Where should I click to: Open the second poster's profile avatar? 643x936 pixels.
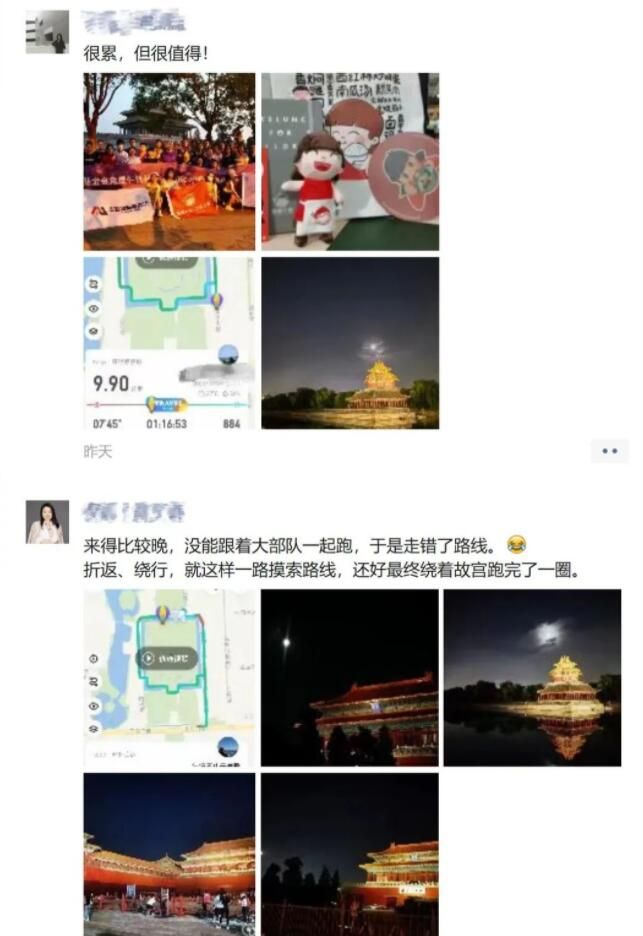[x=47, y=522]
